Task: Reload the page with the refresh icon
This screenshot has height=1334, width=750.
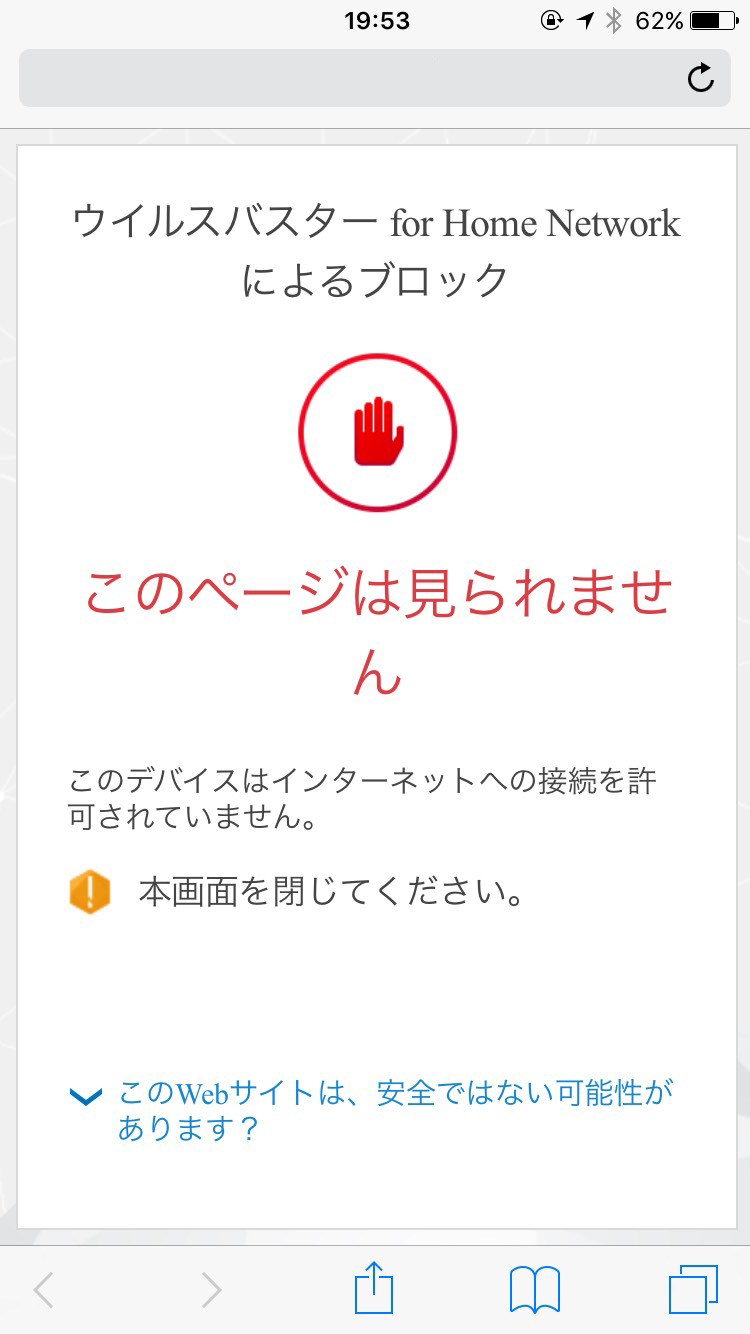Action: tap(701, 78)
